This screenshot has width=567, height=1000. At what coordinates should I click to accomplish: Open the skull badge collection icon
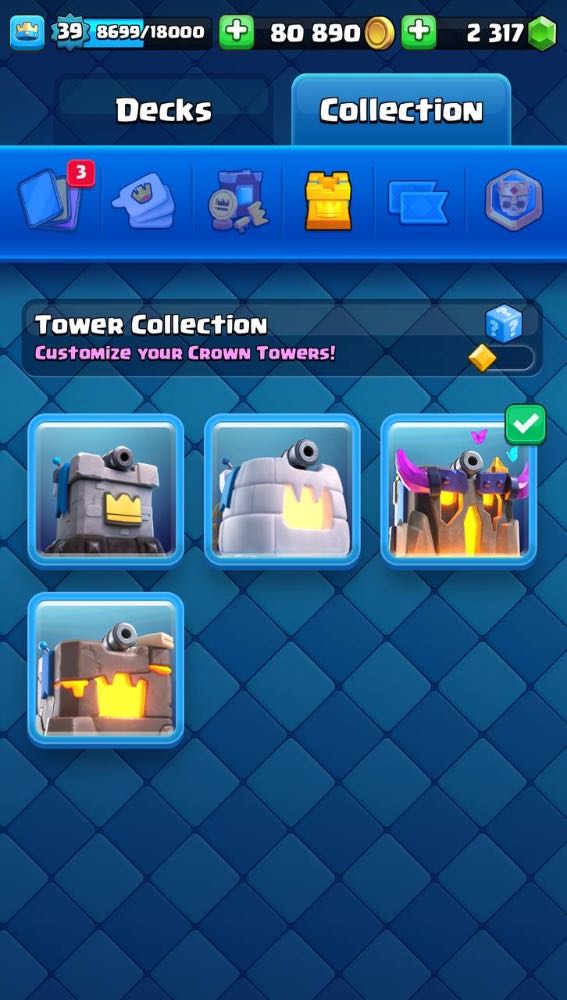(x=513, y=200)
